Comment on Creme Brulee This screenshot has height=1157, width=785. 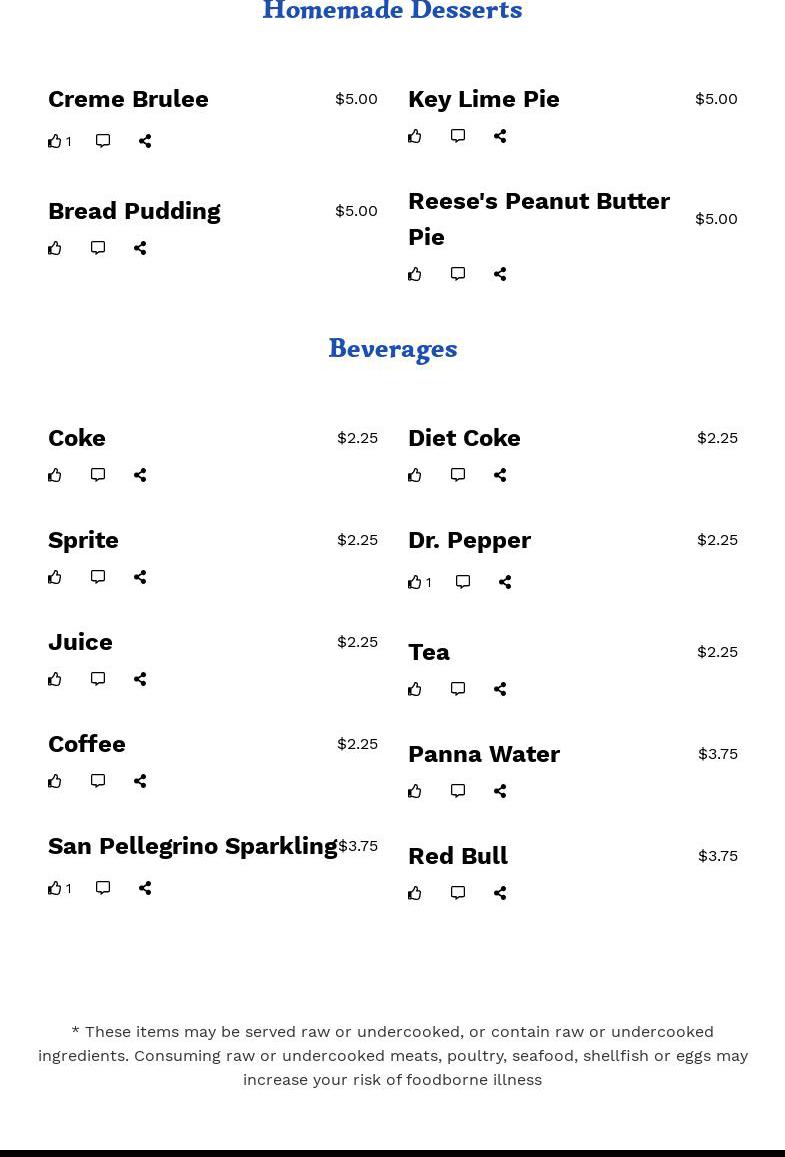click(103, 141)
